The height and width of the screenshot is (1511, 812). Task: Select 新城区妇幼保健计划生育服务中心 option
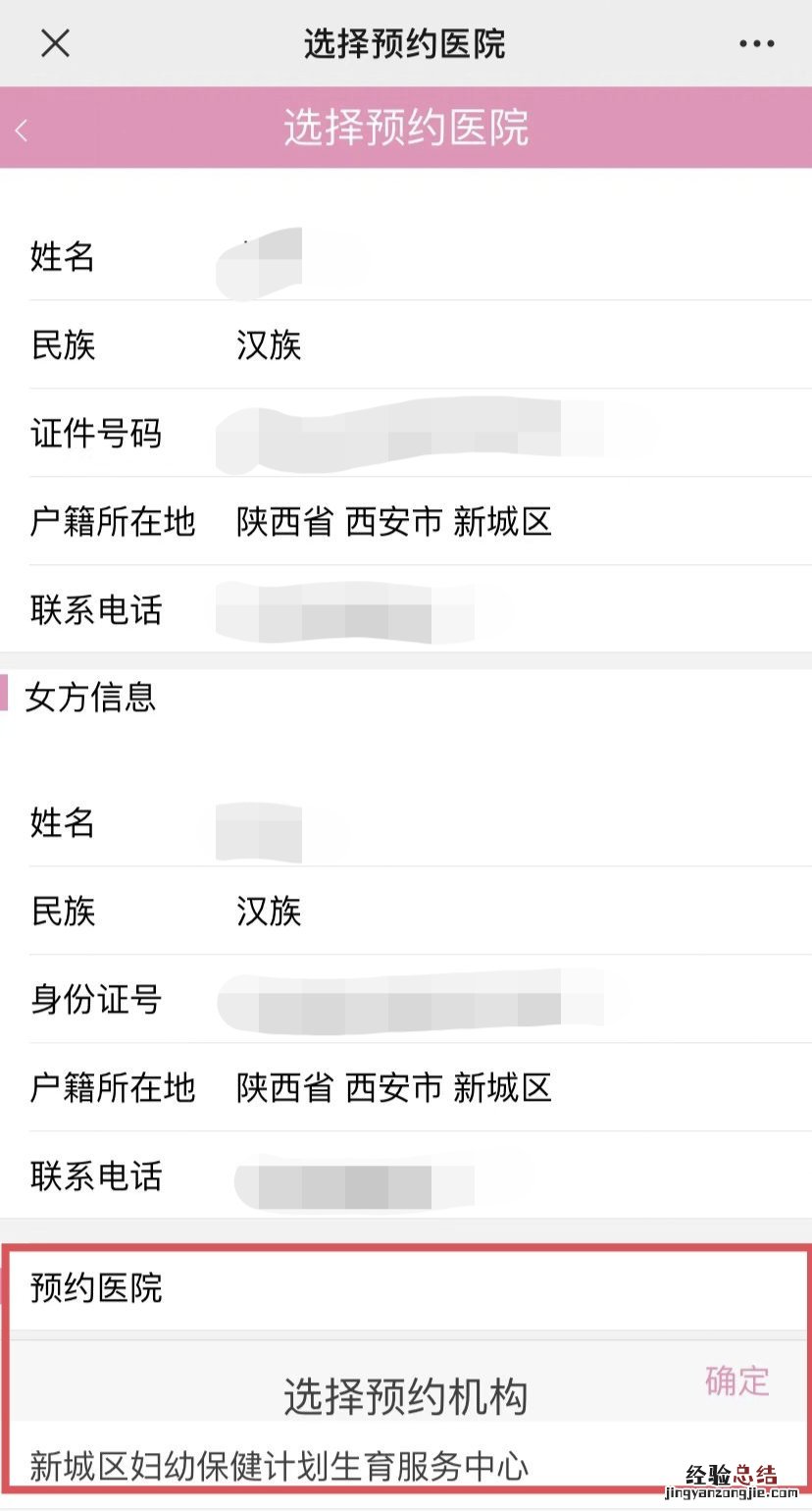[x=279, y=1466]
